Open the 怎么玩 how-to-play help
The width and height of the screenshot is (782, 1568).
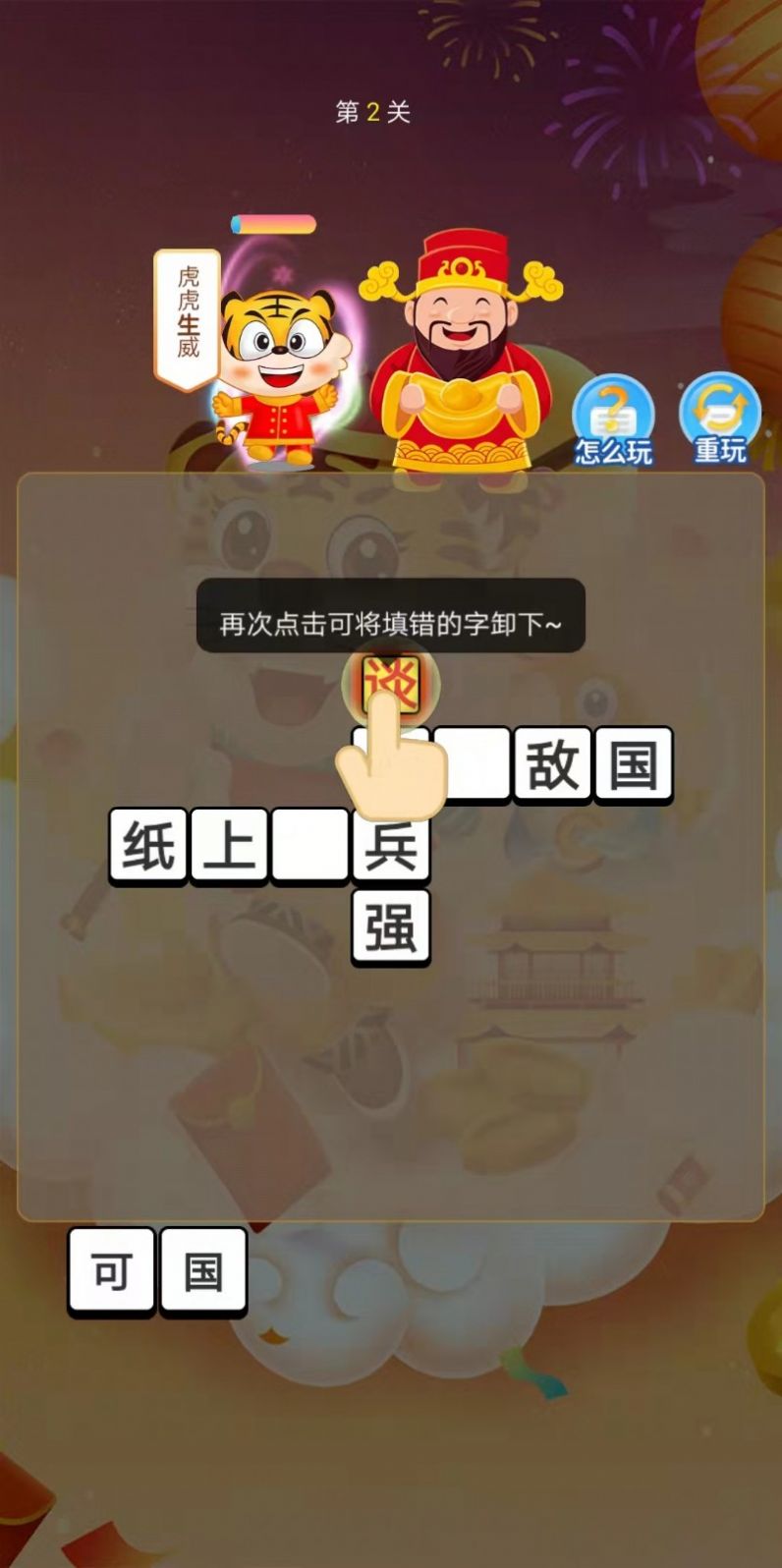tap(613, 420)
